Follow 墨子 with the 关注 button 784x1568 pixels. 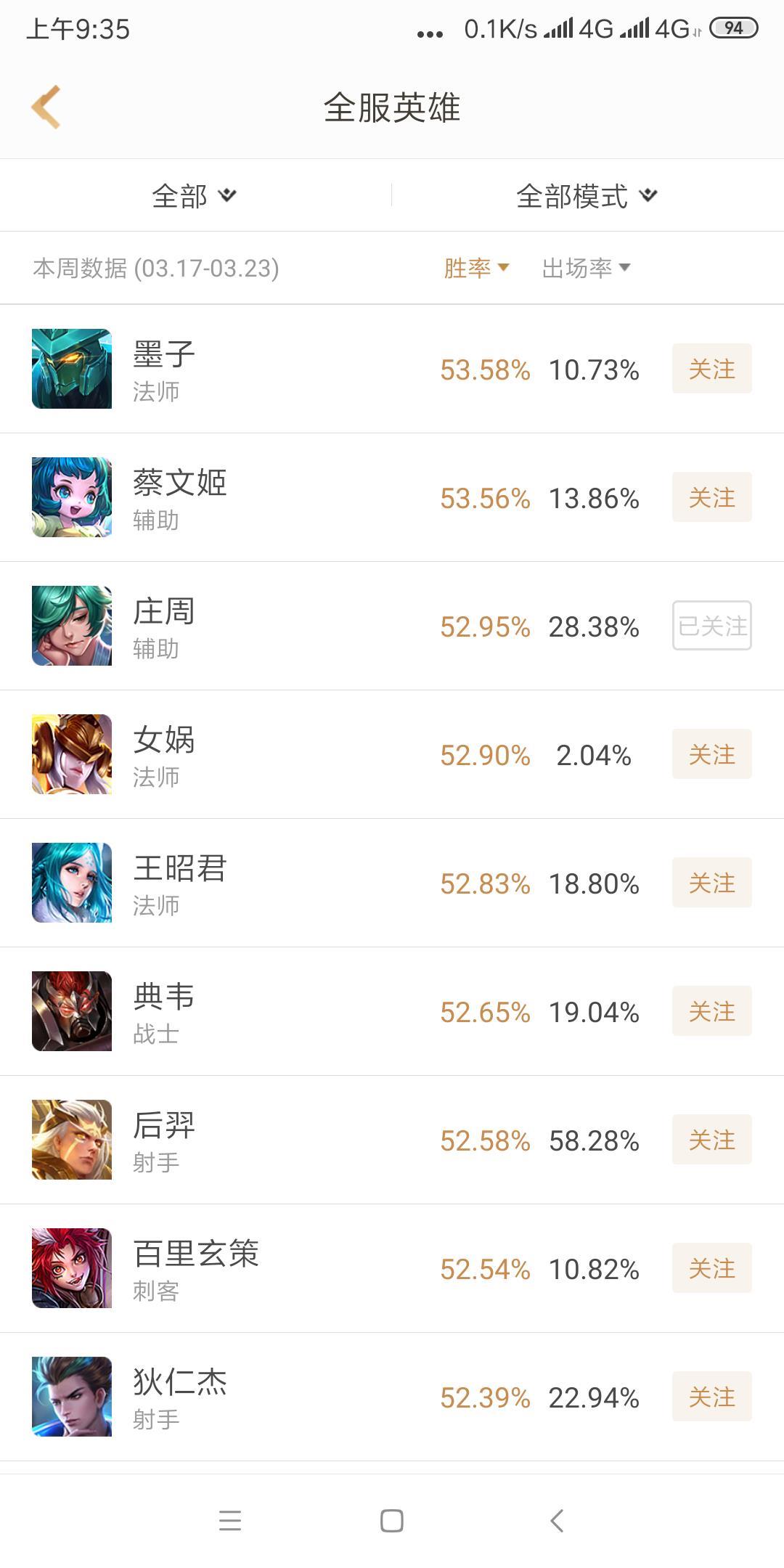pos(711,369)
